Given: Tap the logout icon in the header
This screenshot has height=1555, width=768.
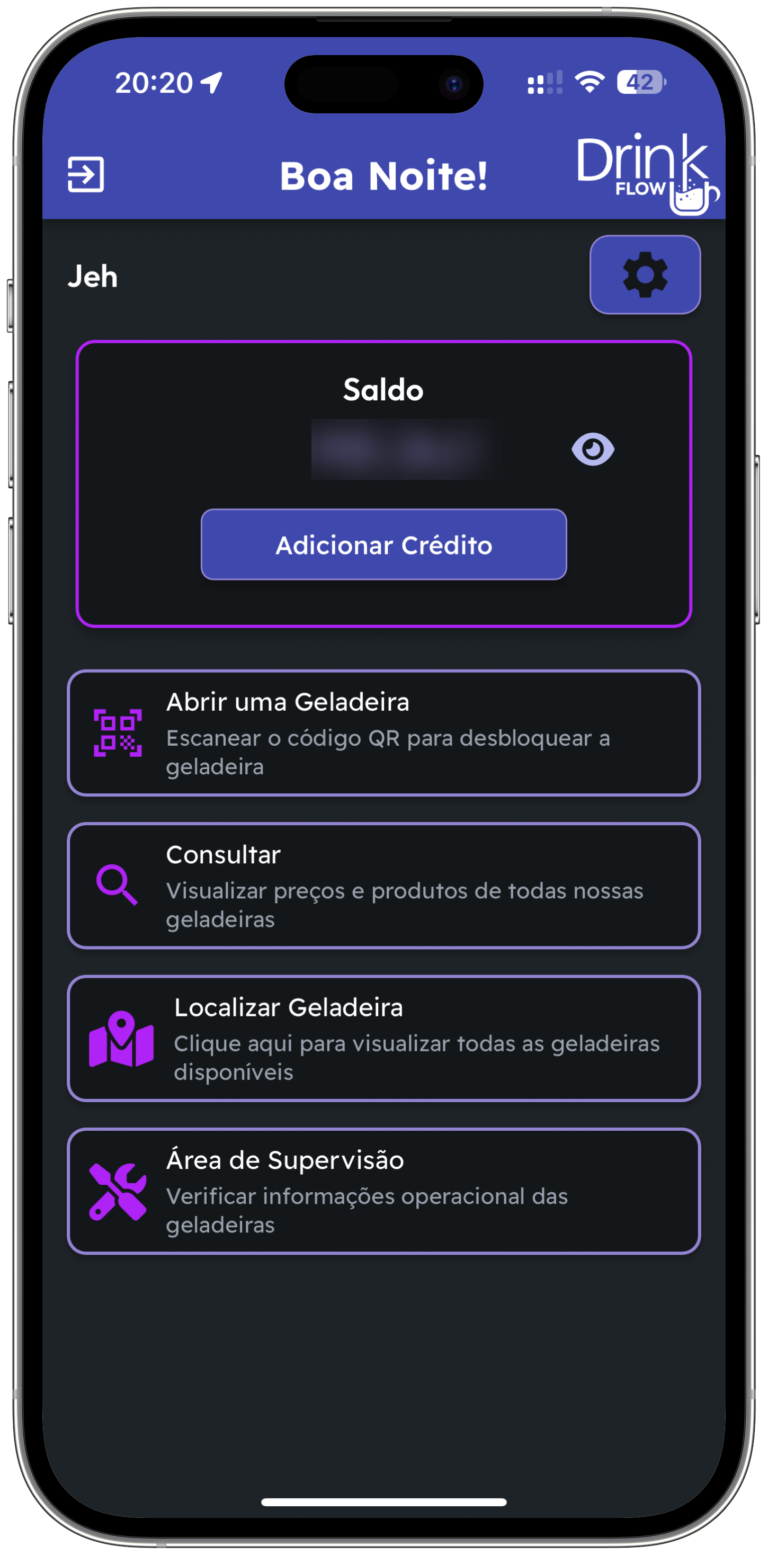Looking at the screenshot, I should pyautogui.click(x=86, y=175).
